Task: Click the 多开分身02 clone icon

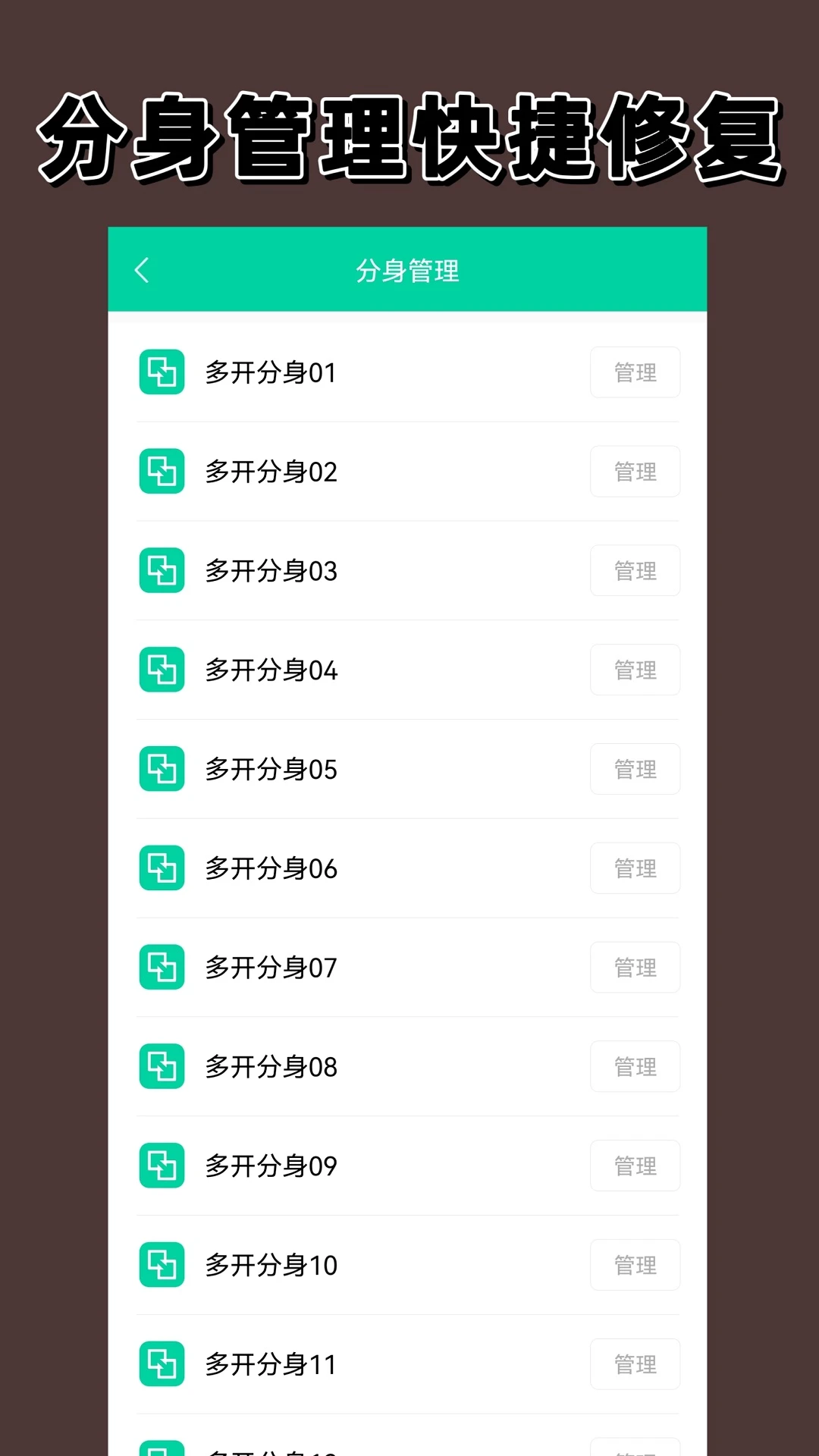Action: tap(162, 472)
